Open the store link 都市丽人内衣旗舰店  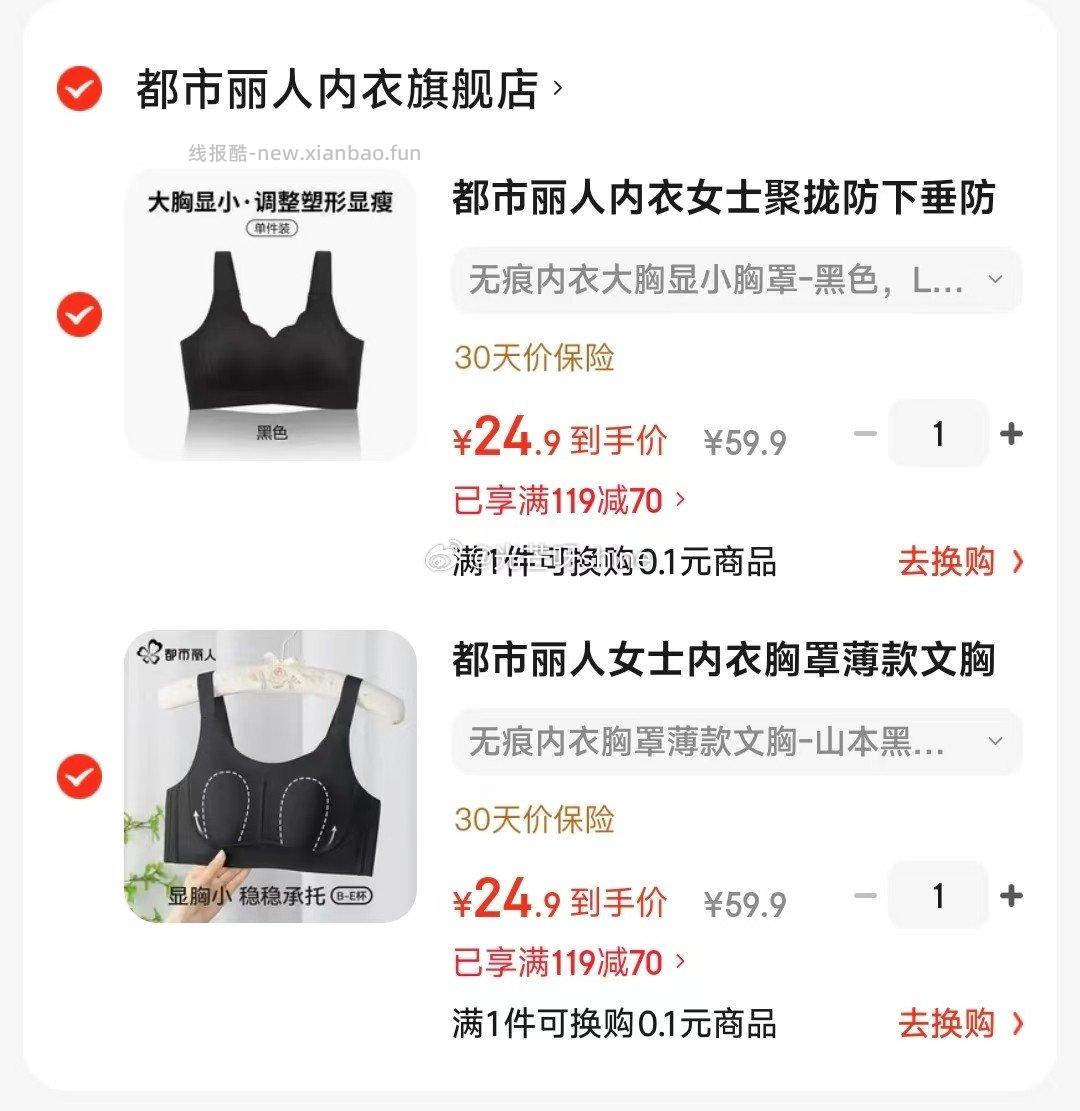coord(340,88)
